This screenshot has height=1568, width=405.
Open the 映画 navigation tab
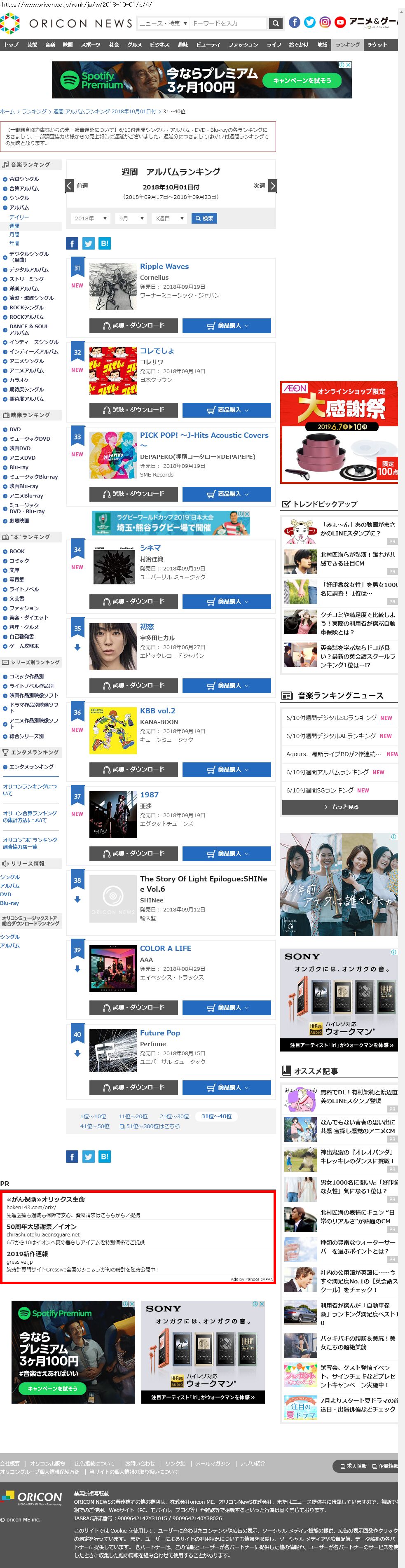[x=68, y=44]
